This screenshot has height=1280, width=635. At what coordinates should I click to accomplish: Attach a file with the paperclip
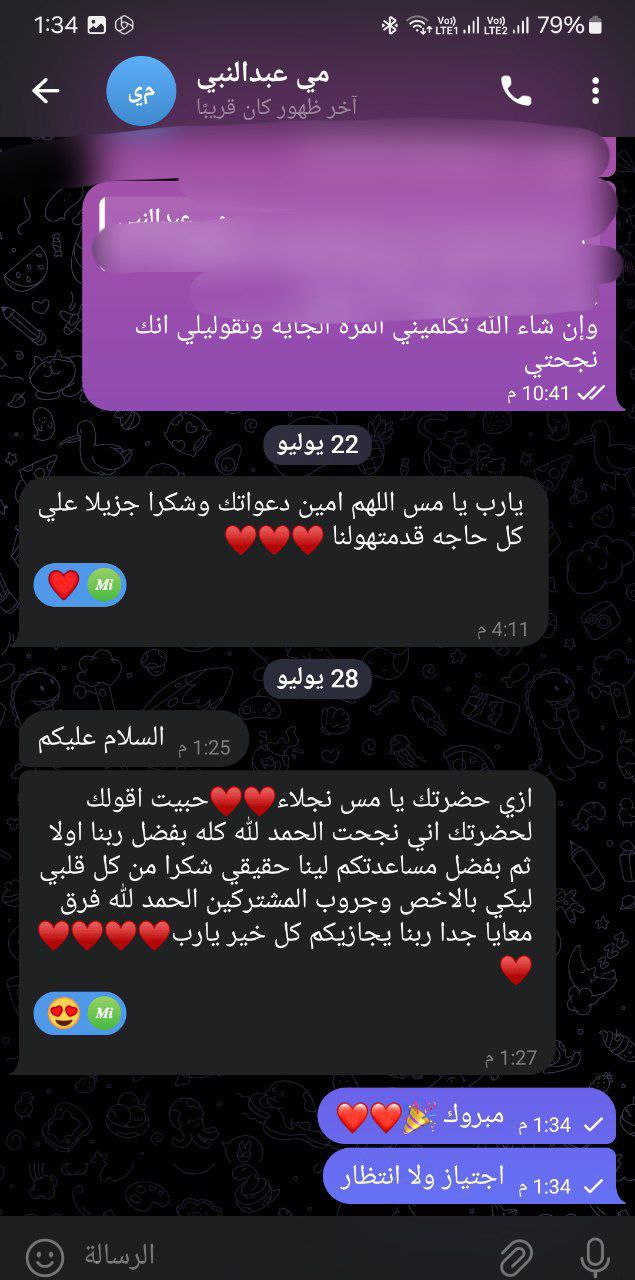pos(517,1255)
